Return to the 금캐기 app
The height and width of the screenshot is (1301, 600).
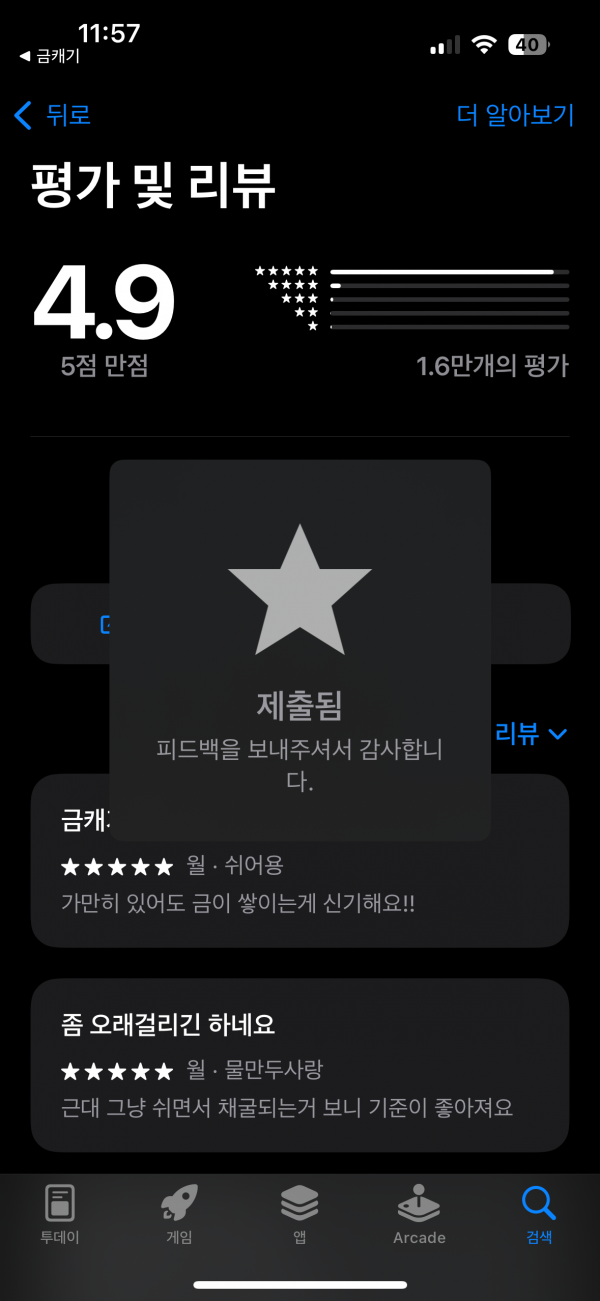(x=49, y=57)
